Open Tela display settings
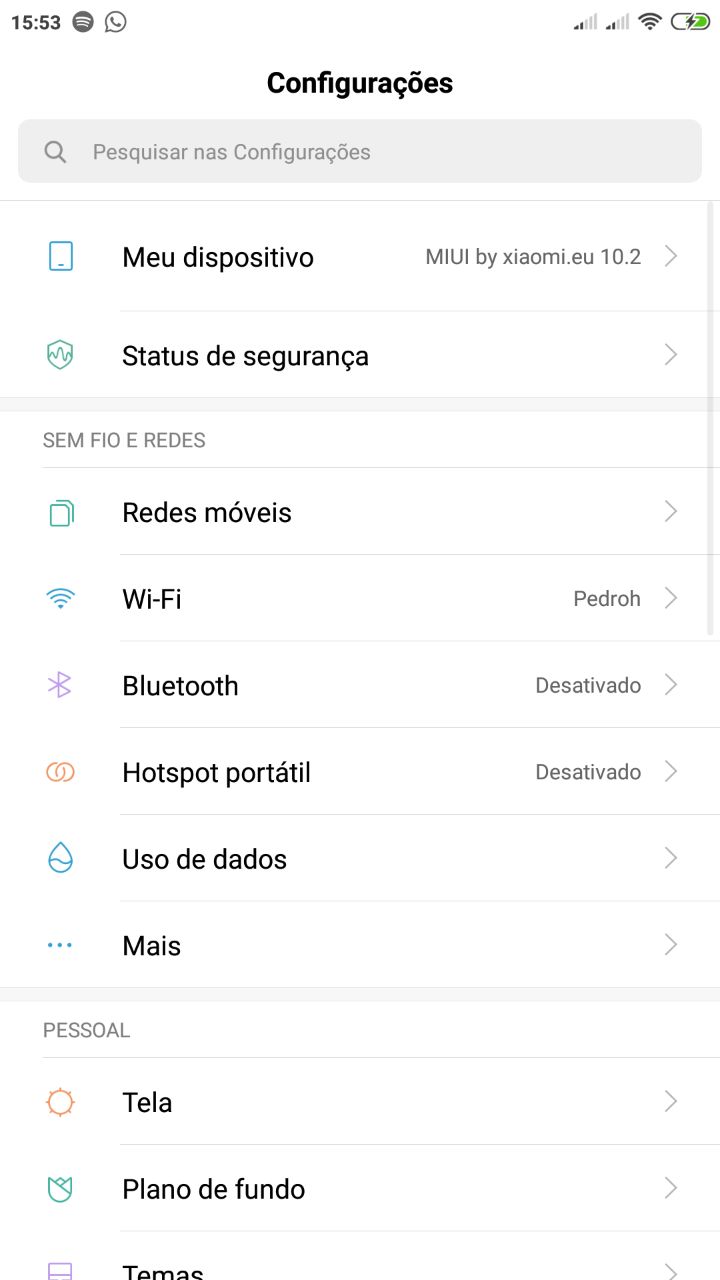 [x=360, y=1102]
